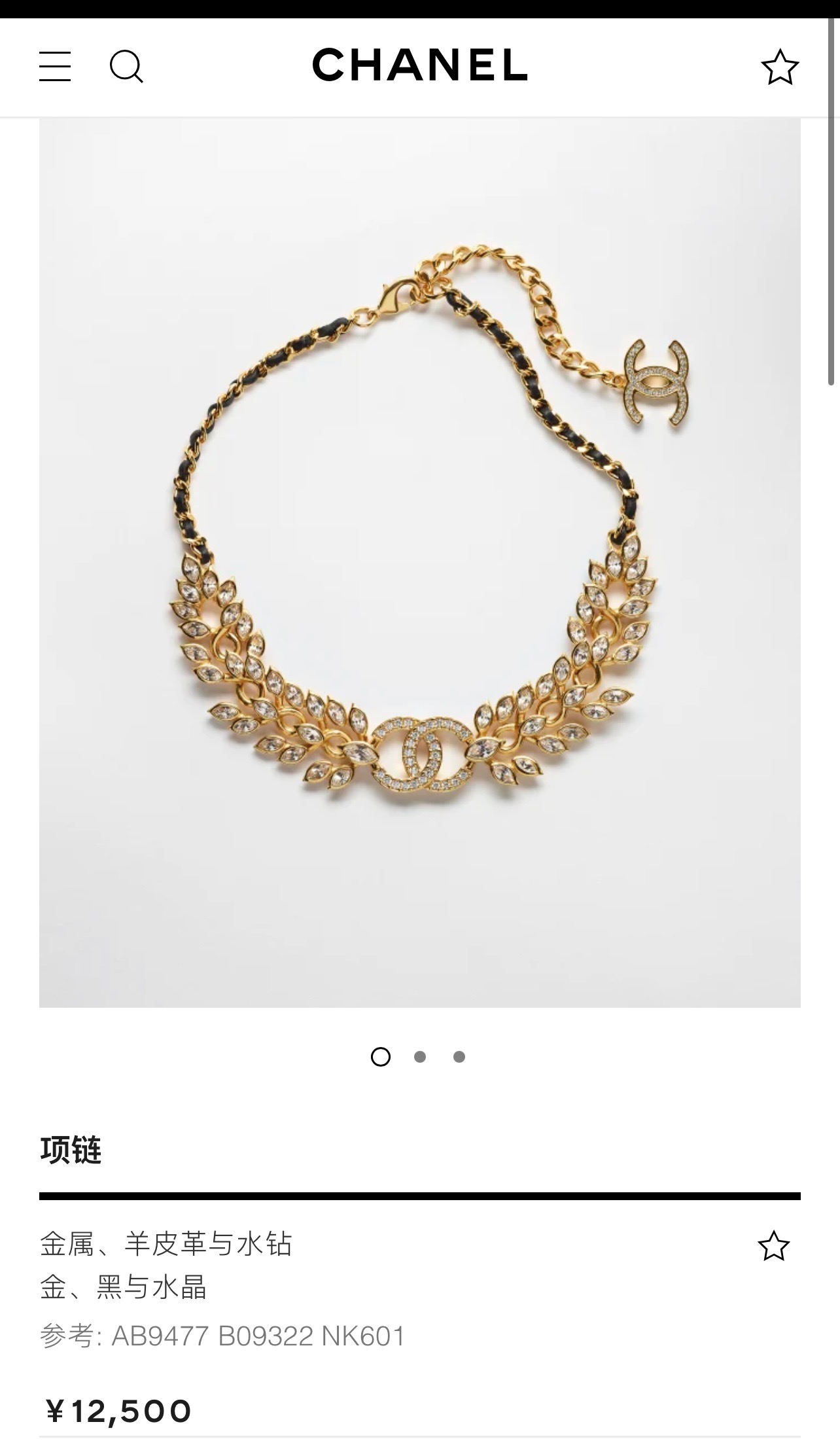
Task: Go to Chanel home via header logo
Action: [419, 65]
